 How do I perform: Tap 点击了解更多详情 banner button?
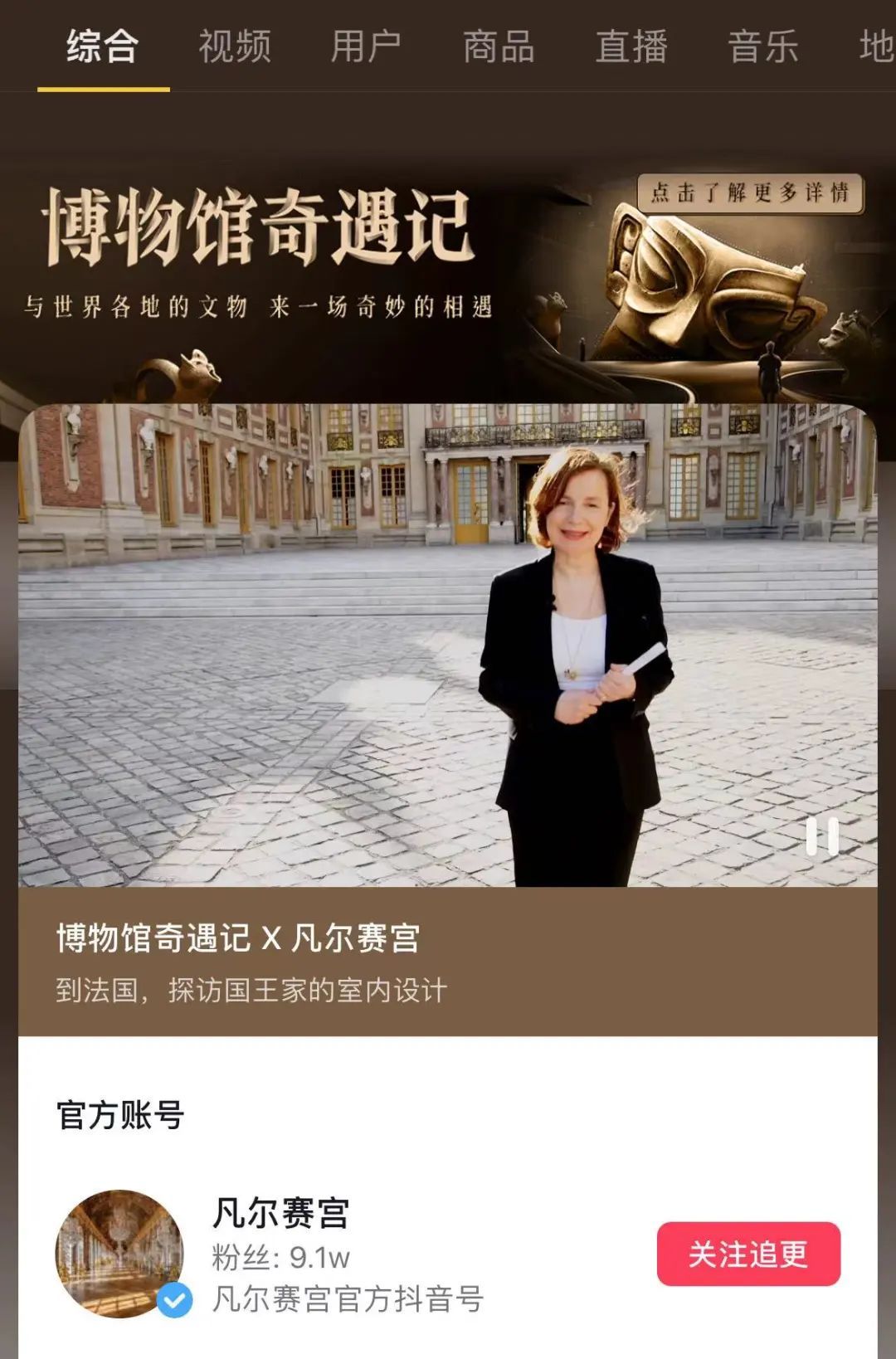pyautogui.click(x=750, y=193)
